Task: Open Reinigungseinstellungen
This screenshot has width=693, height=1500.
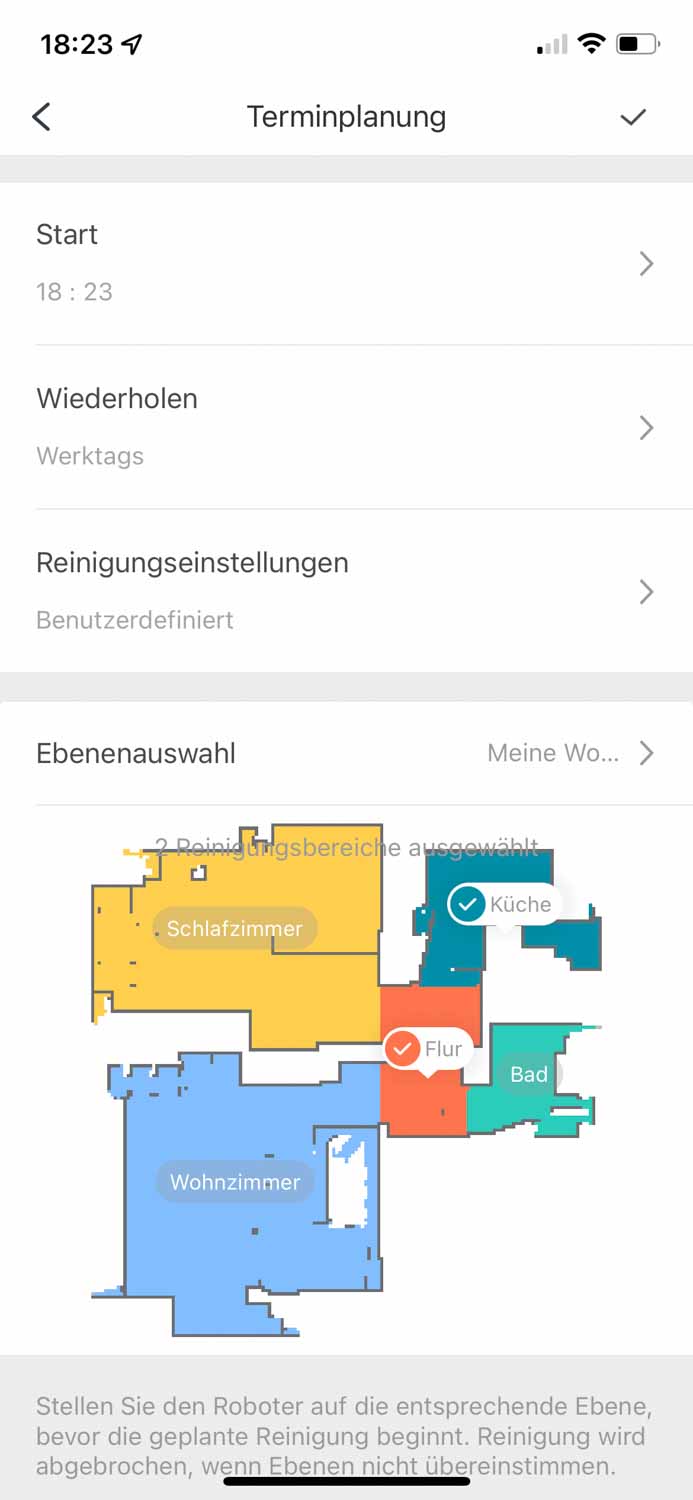Action: [346, 591]
